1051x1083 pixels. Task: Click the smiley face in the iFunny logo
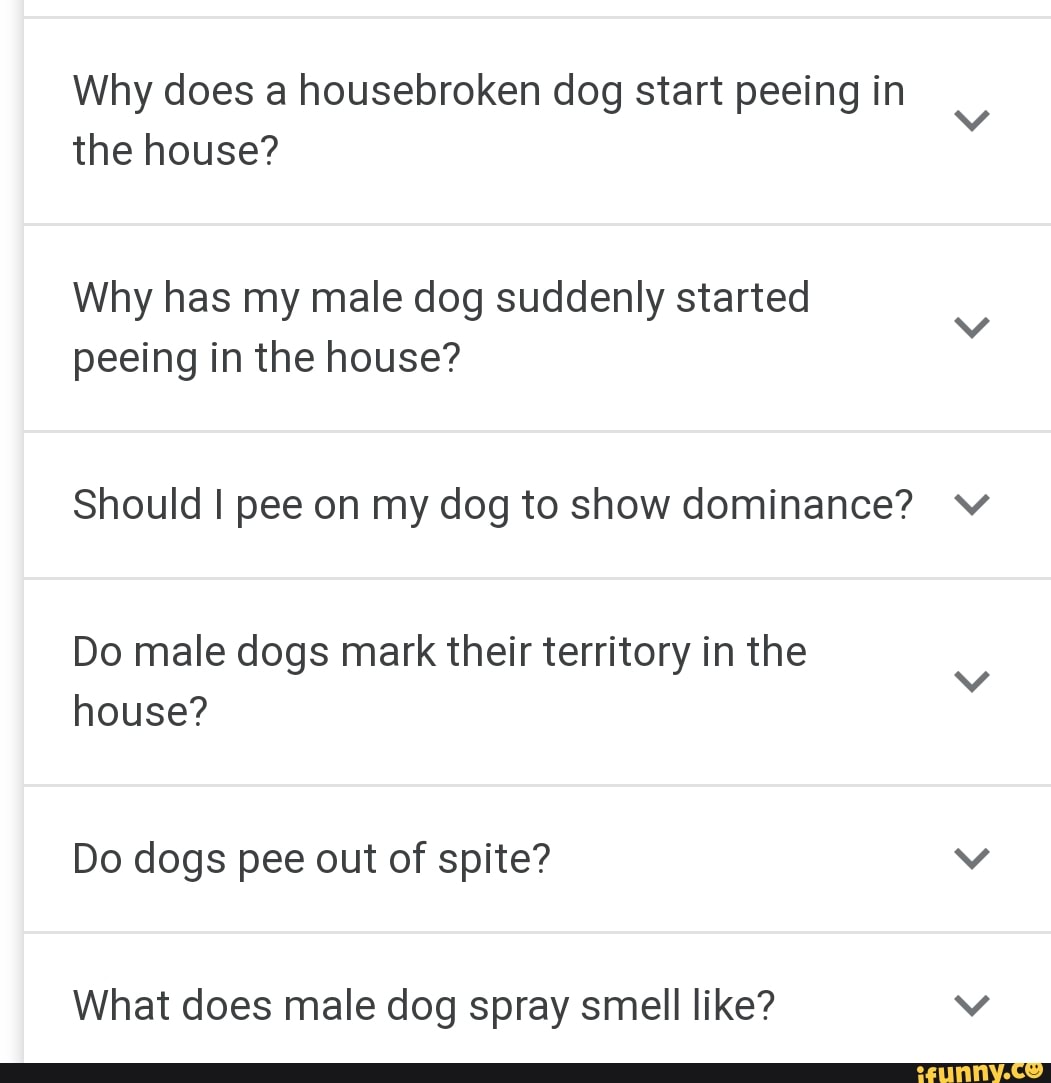tap(1031, 1071)
